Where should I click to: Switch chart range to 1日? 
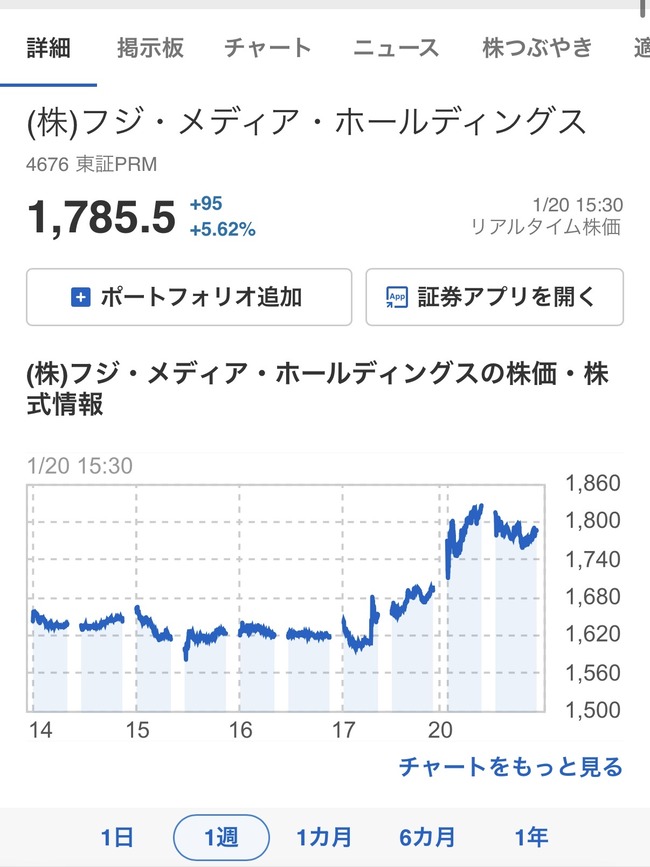[117, 837]
